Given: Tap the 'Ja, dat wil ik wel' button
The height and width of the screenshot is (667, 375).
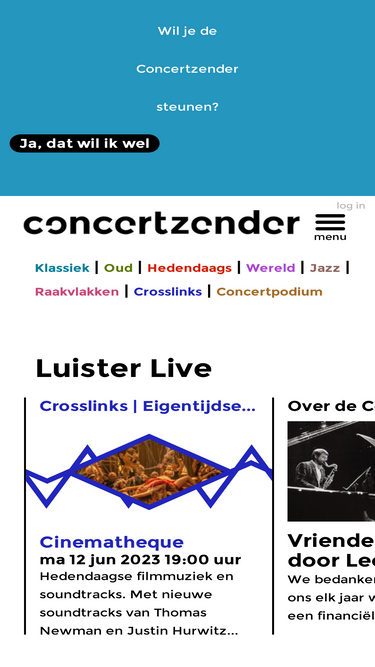Looking at the screenshot, I should click(85, 143).
